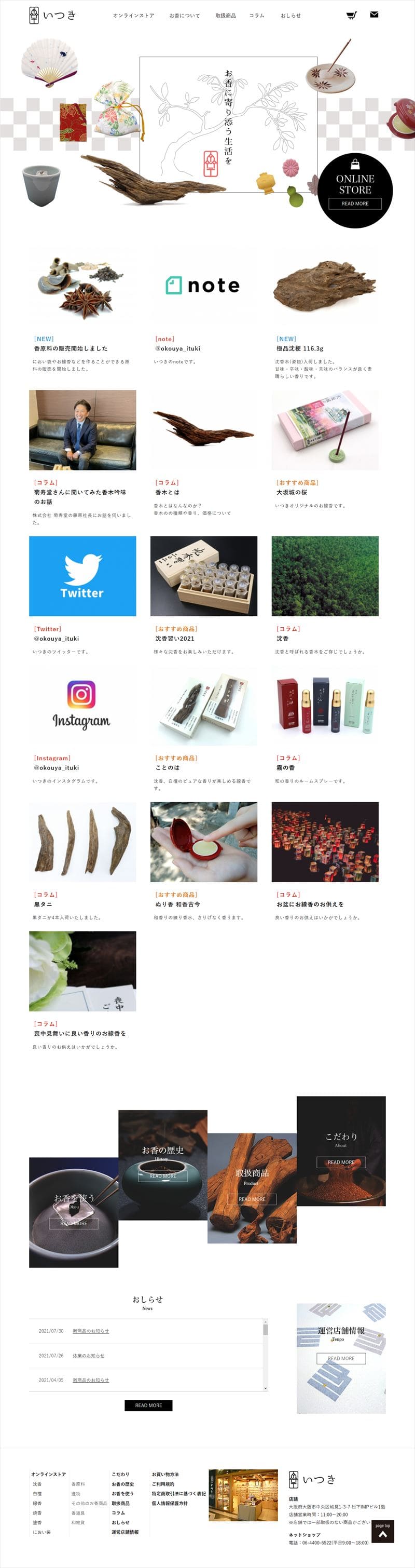Jump back up with the page top button

382,1531
